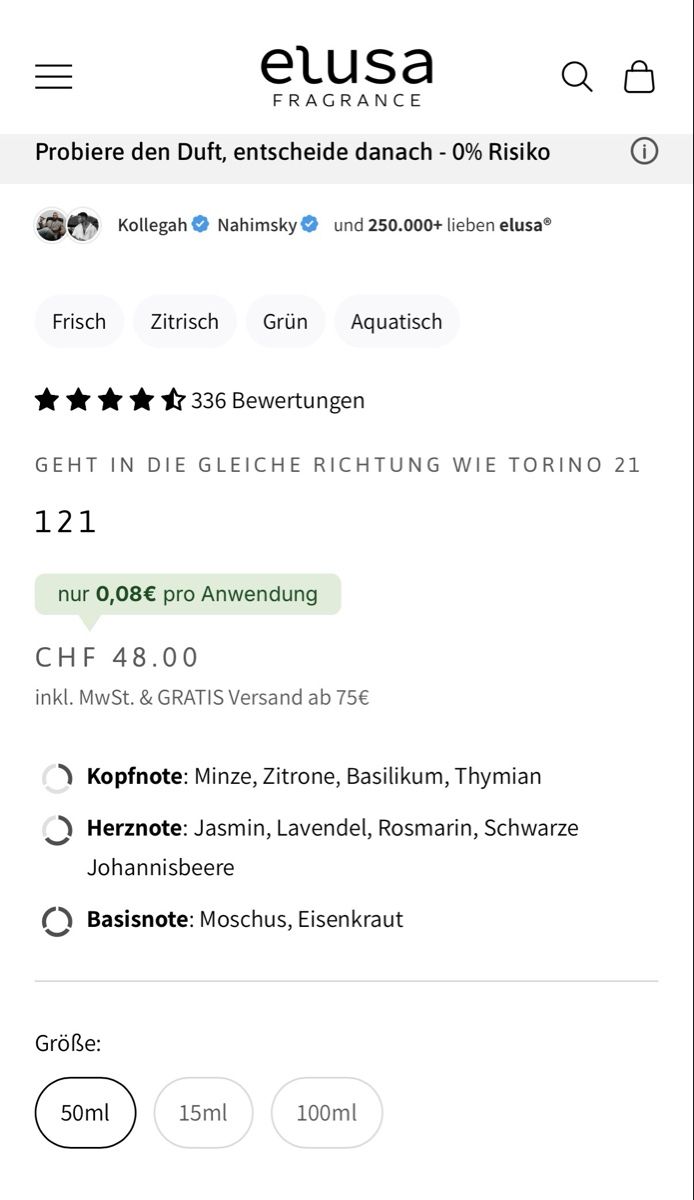Tap the Aquatisch scent chip

point(396,321)
